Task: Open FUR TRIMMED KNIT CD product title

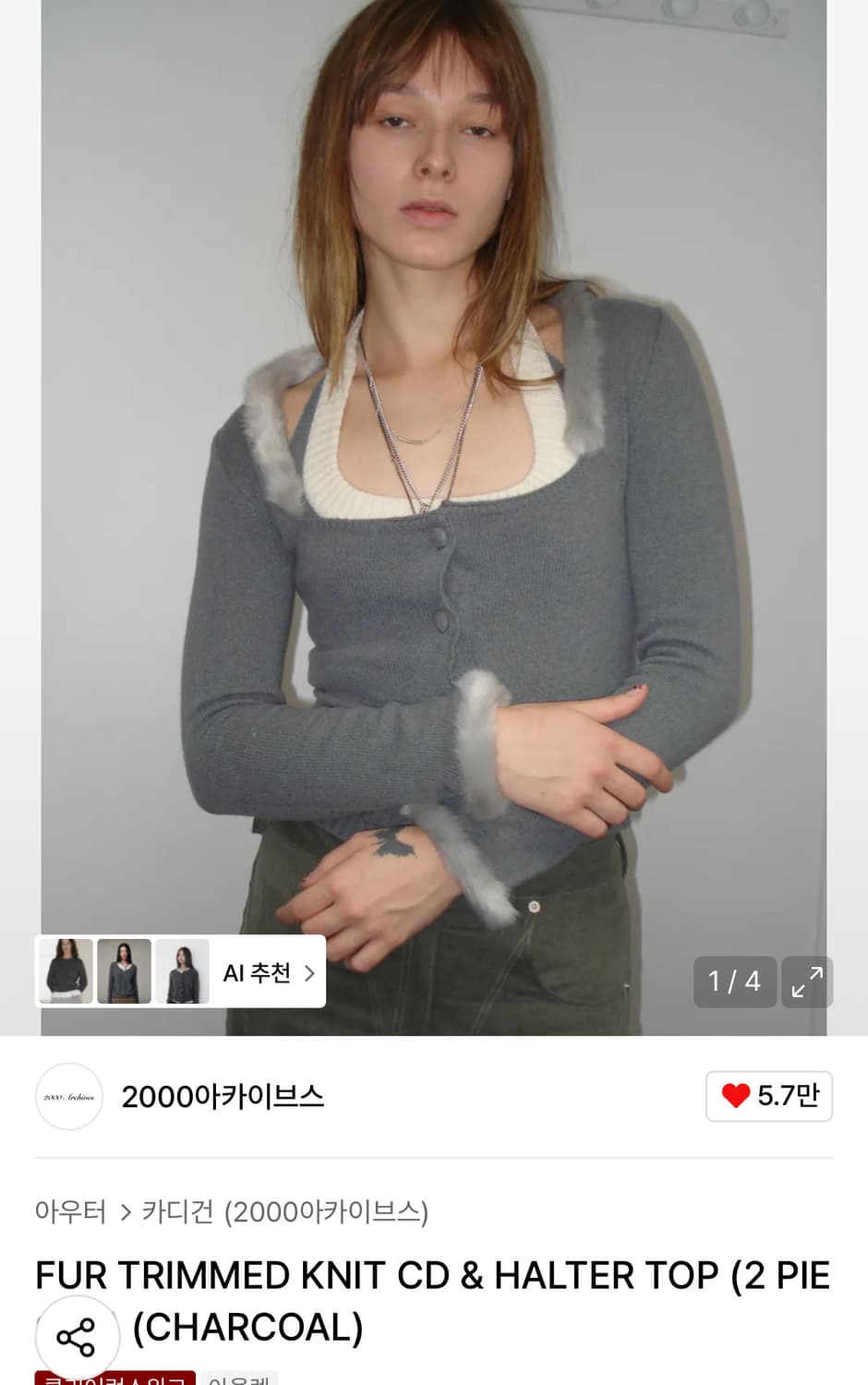Action: pos(432,1275)
